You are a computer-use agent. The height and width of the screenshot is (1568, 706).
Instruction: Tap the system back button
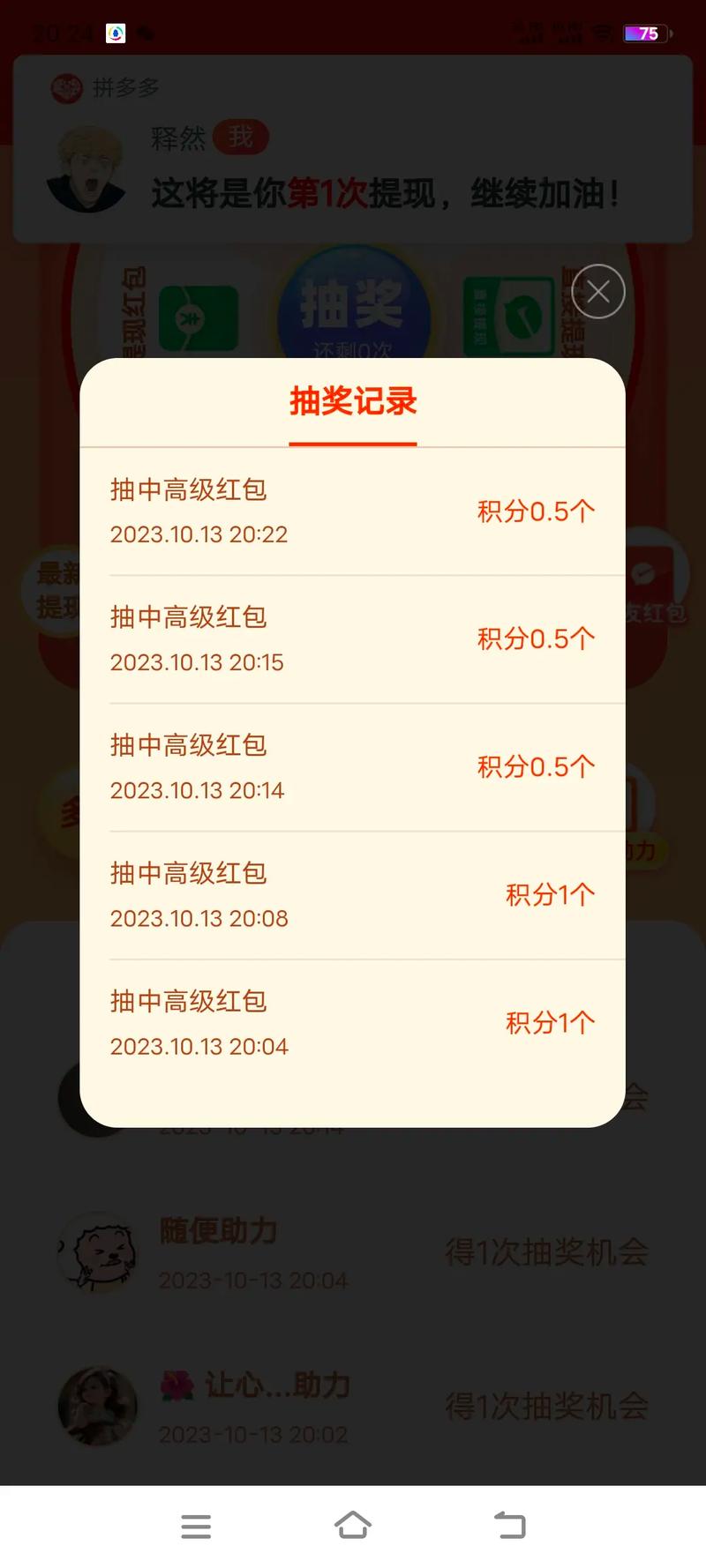tap(510, 1525)
